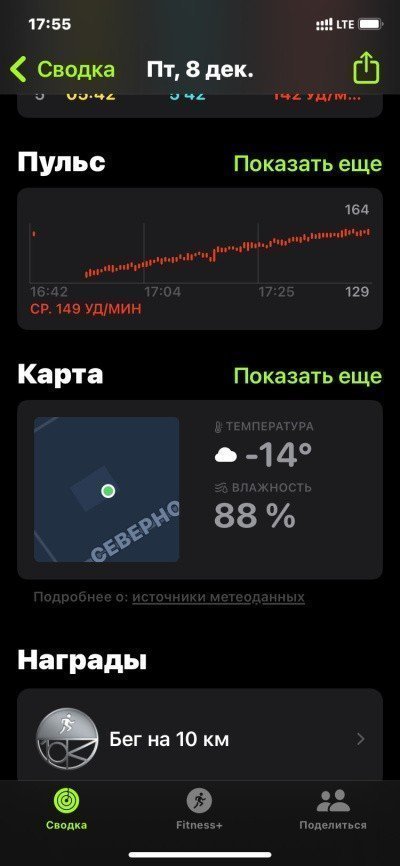Viewport: 400px width, 866px height.
Task: Go back to Сводка
Action: pos(62,70)
